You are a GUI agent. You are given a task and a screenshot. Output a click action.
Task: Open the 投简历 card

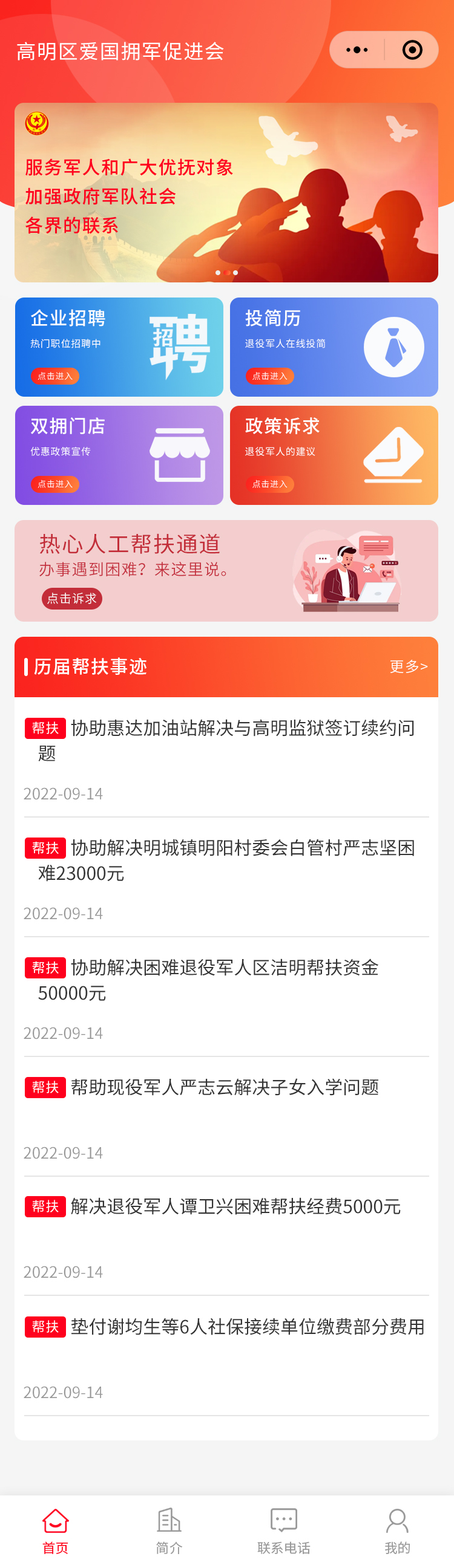334,347
